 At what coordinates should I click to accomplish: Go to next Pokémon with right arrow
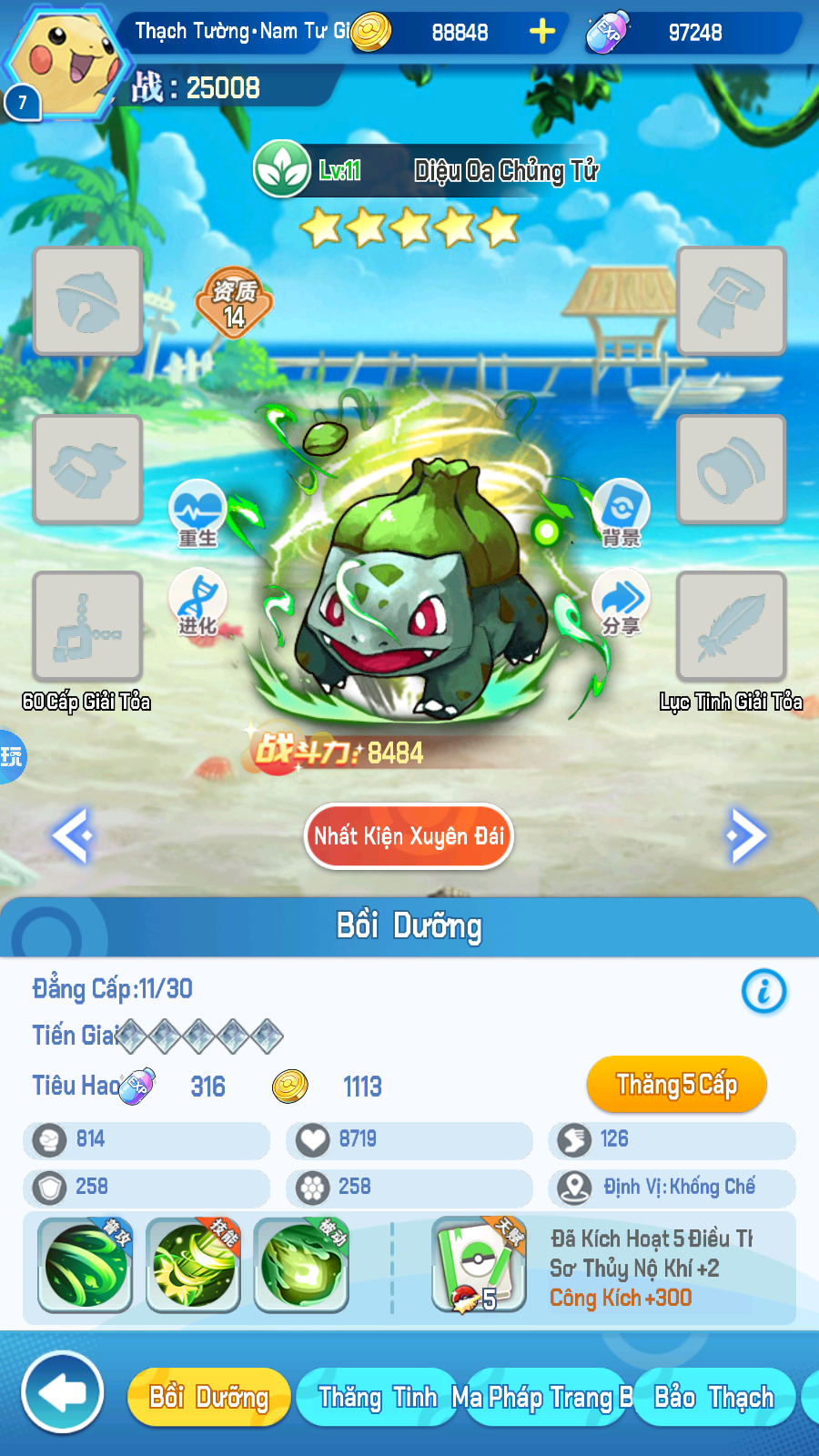coord(748,835)
